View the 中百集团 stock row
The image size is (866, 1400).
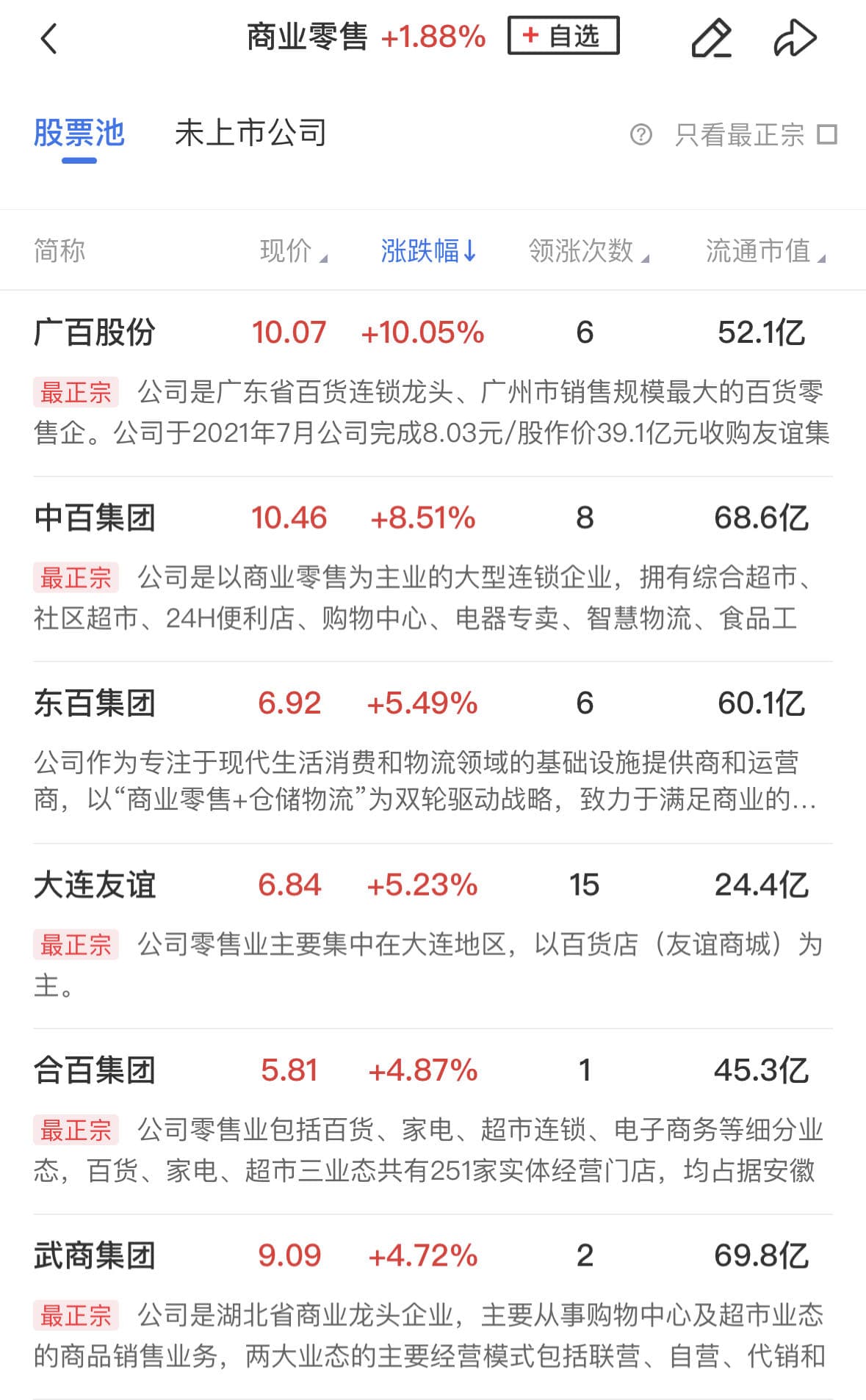point(94,518)
